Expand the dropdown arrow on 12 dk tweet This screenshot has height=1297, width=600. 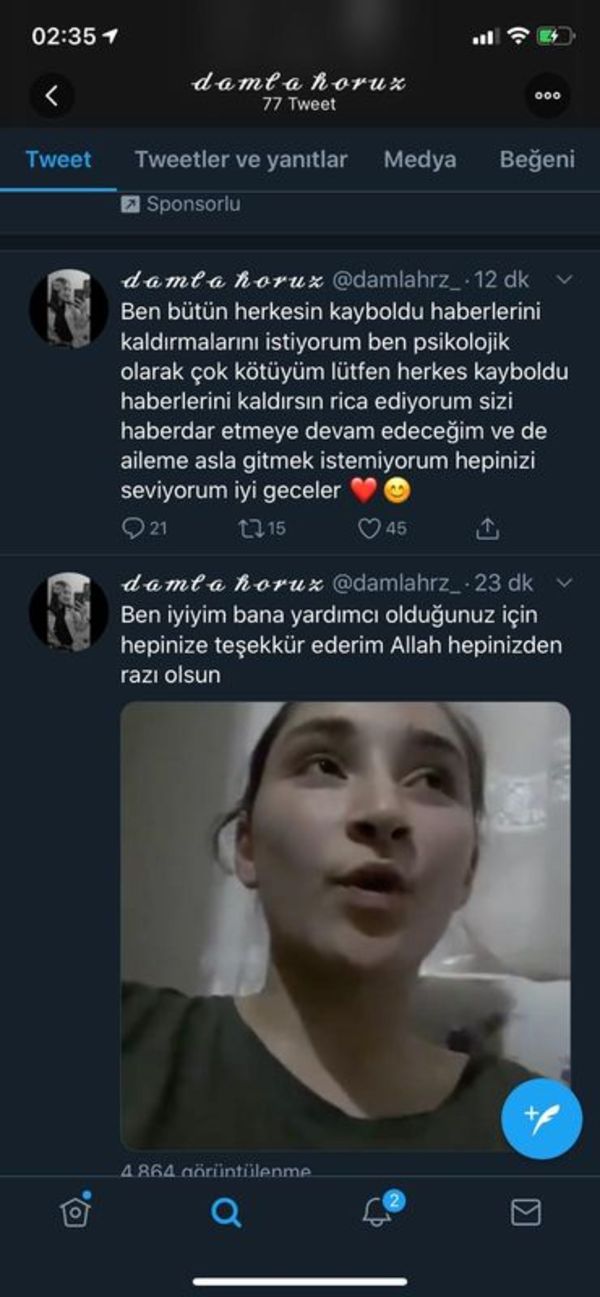[563, 278]
